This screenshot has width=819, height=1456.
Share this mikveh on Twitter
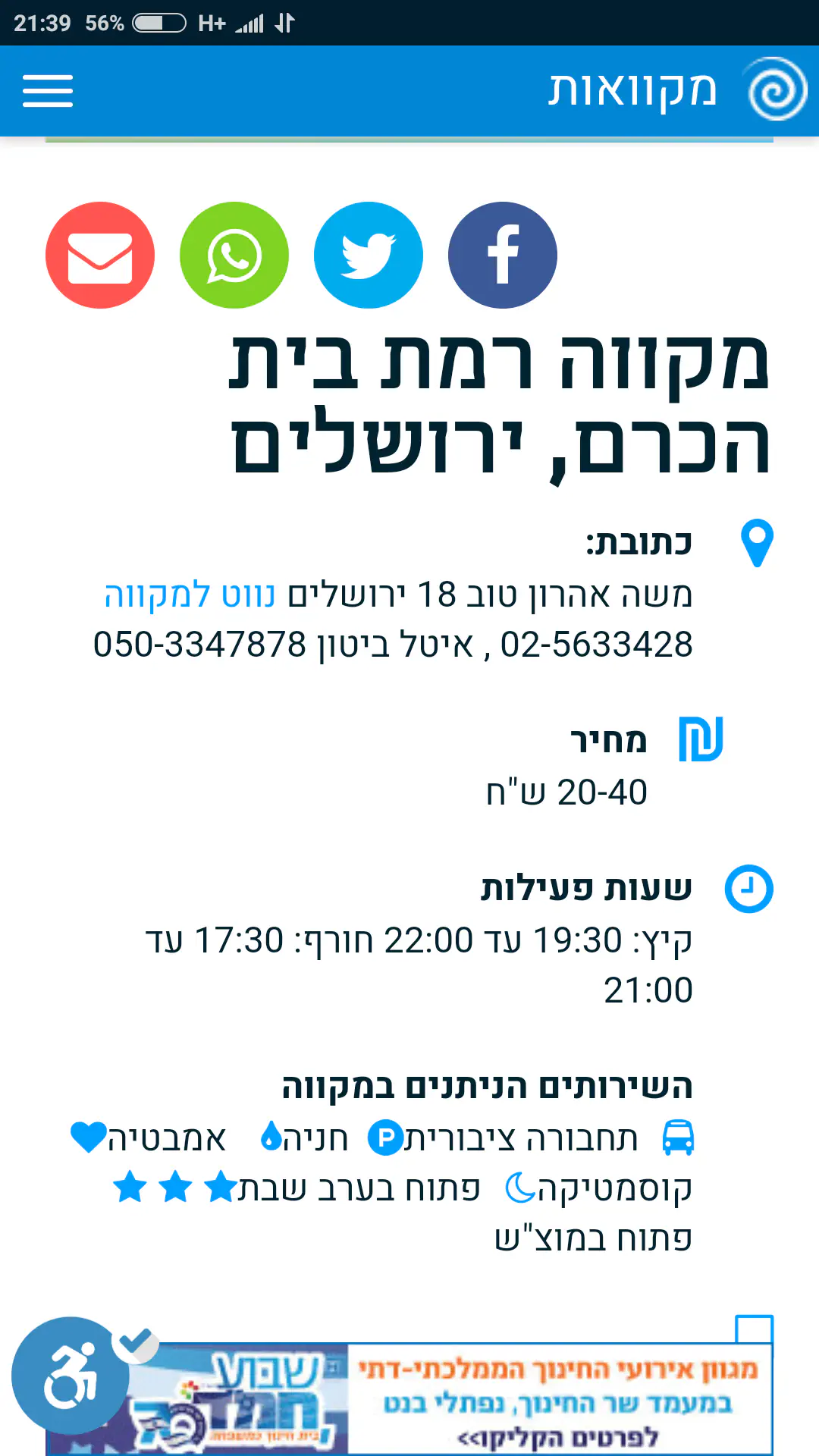pos(369,256)
